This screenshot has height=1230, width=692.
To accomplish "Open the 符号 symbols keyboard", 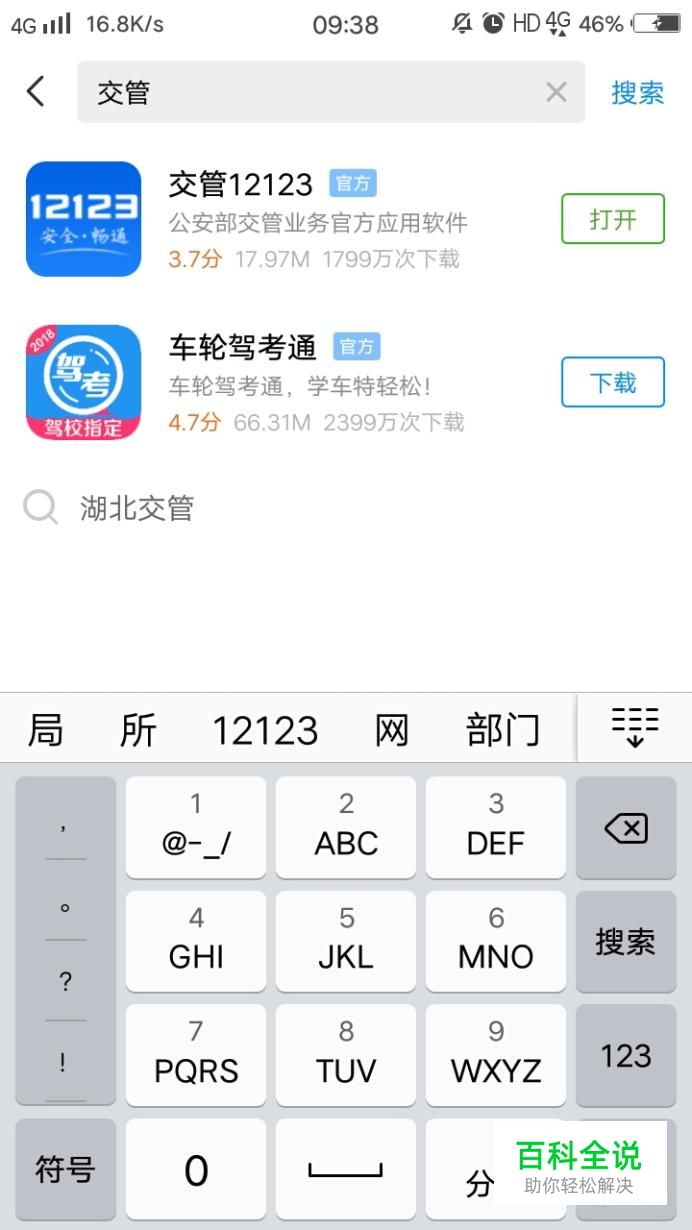I will [x=65, y=1169].
